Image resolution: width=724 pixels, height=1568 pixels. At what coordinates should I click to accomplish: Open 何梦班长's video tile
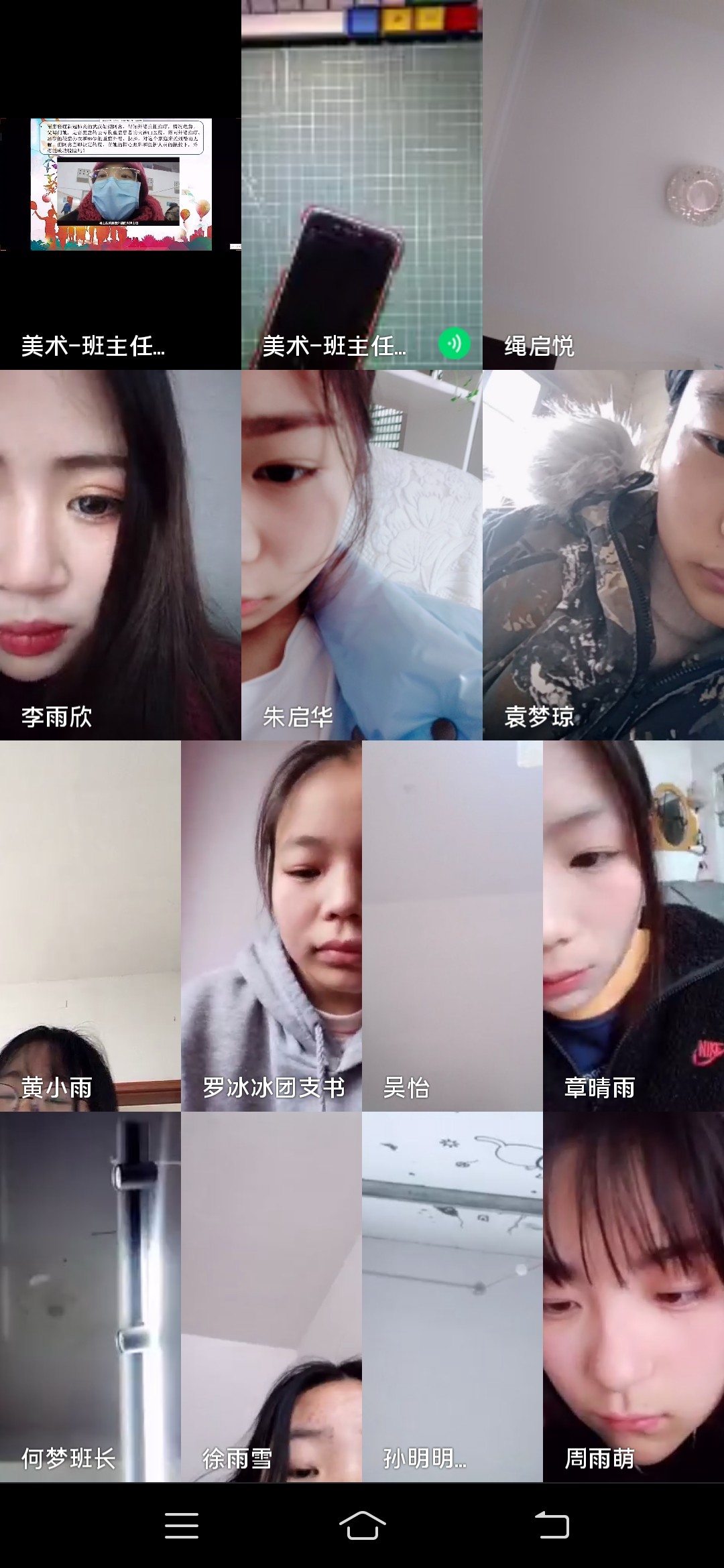pos(90,1297)
